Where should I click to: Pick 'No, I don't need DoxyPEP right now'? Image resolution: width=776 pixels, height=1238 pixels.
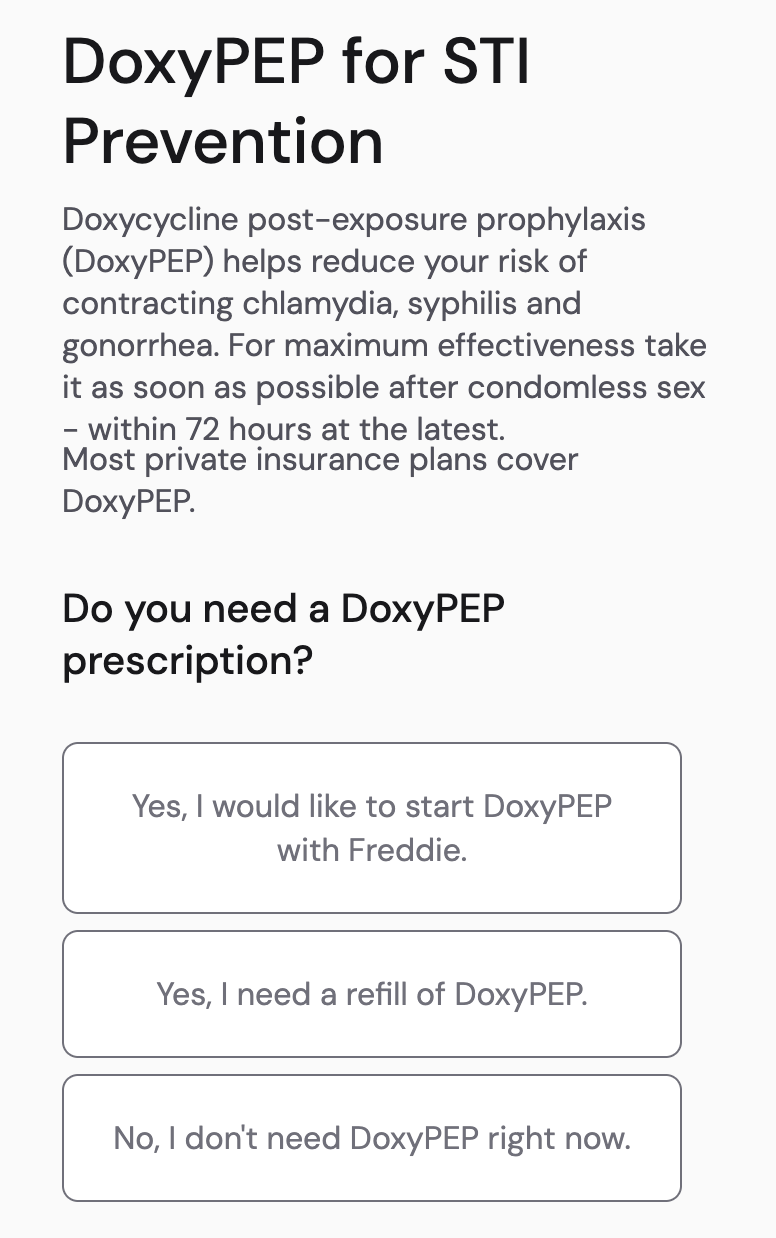tap(371, 1138)
